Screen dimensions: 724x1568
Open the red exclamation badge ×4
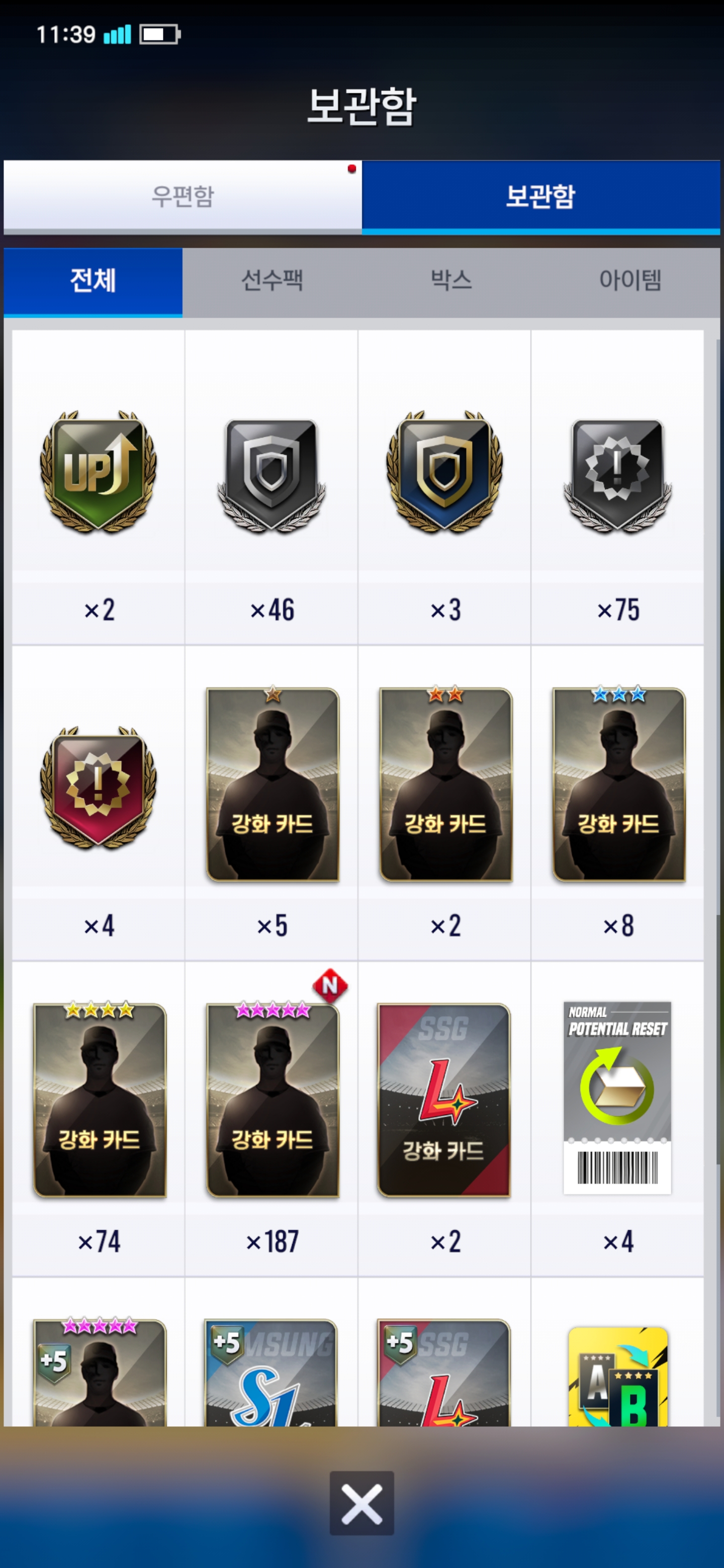click(x=99, y=803)
